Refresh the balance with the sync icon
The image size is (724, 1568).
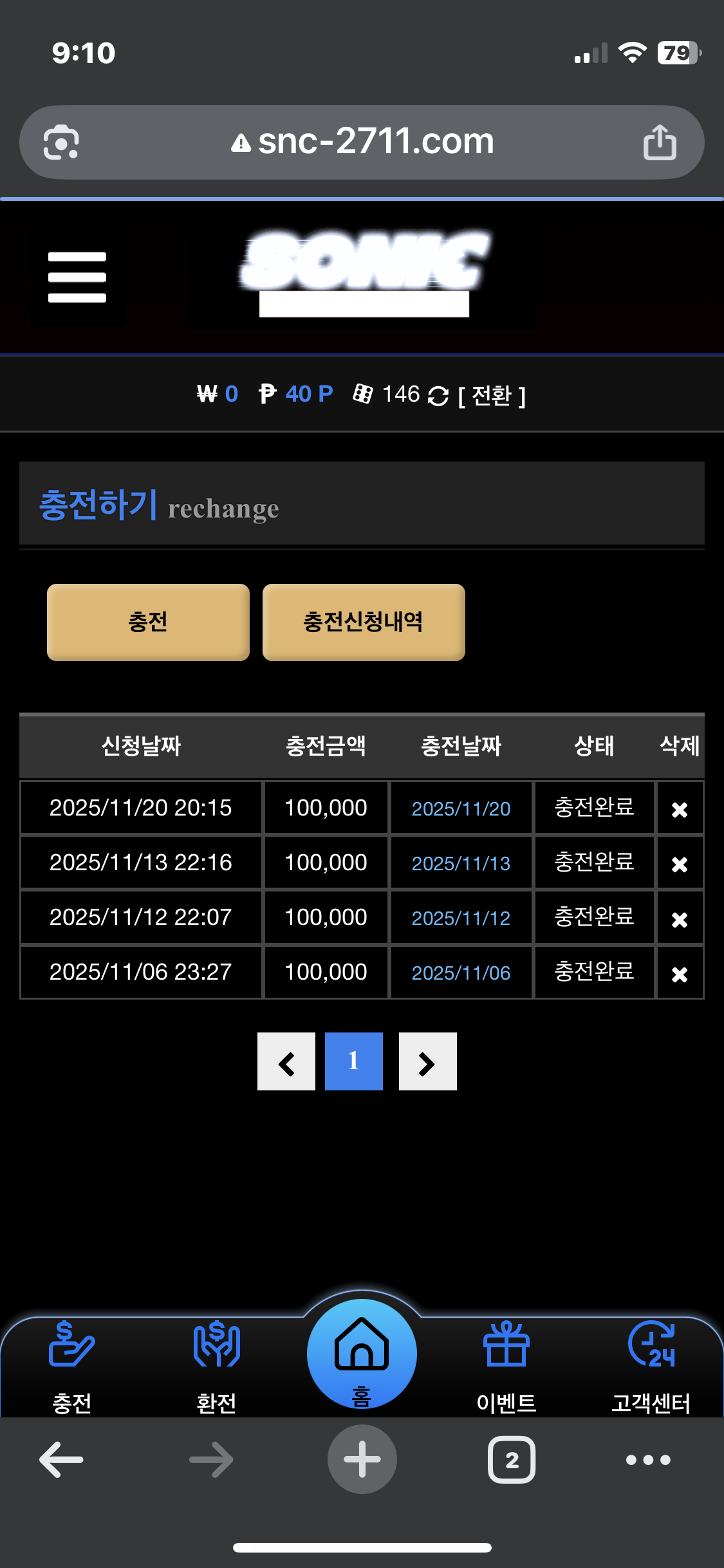(x=438, y=396)
